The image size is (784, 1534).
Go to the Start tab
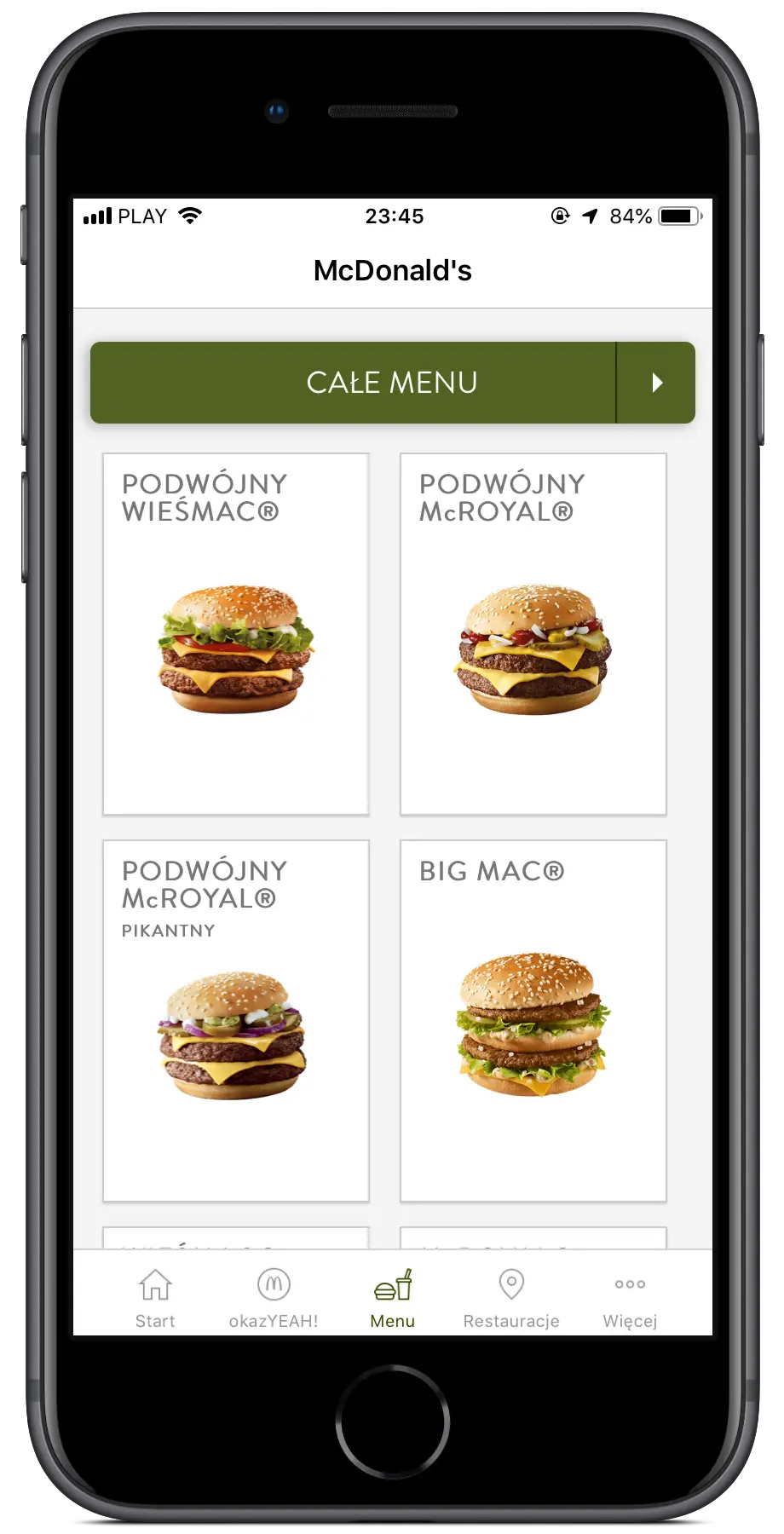[155, 1298]
